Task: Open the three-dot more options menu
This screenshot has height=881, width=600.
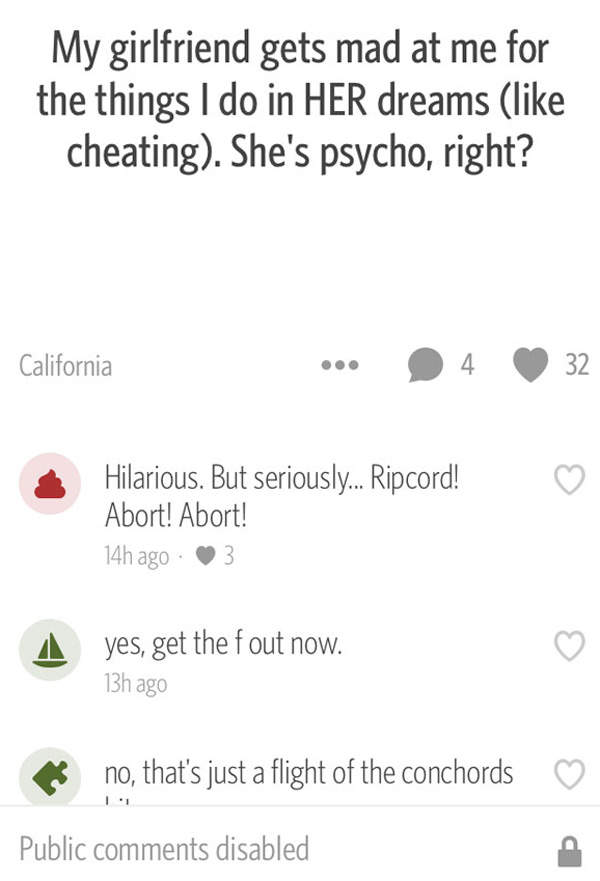Action: click(x=339, y=366)
